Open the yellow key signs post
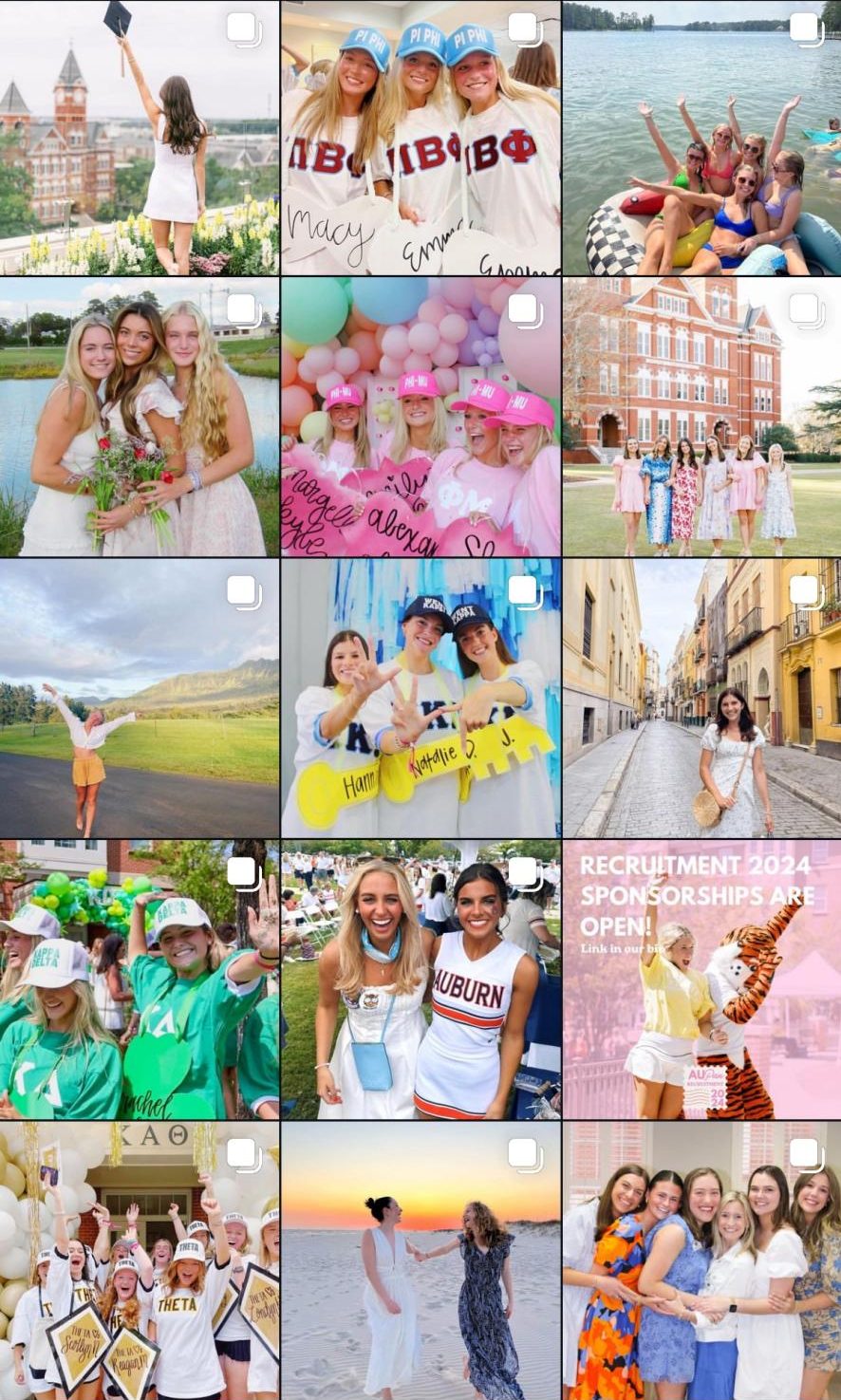The width and height of the screenshot is (841, 1400). (x=420, y=699)
